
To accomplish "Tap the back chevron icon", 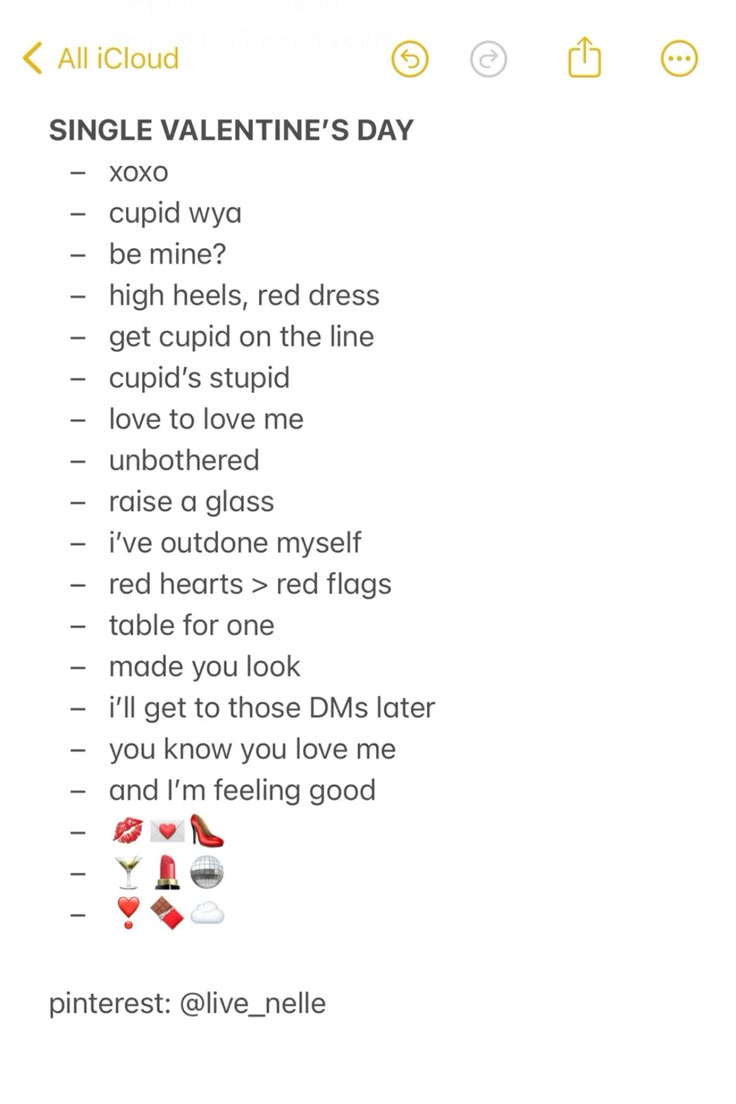I will (x=30, y=58).
